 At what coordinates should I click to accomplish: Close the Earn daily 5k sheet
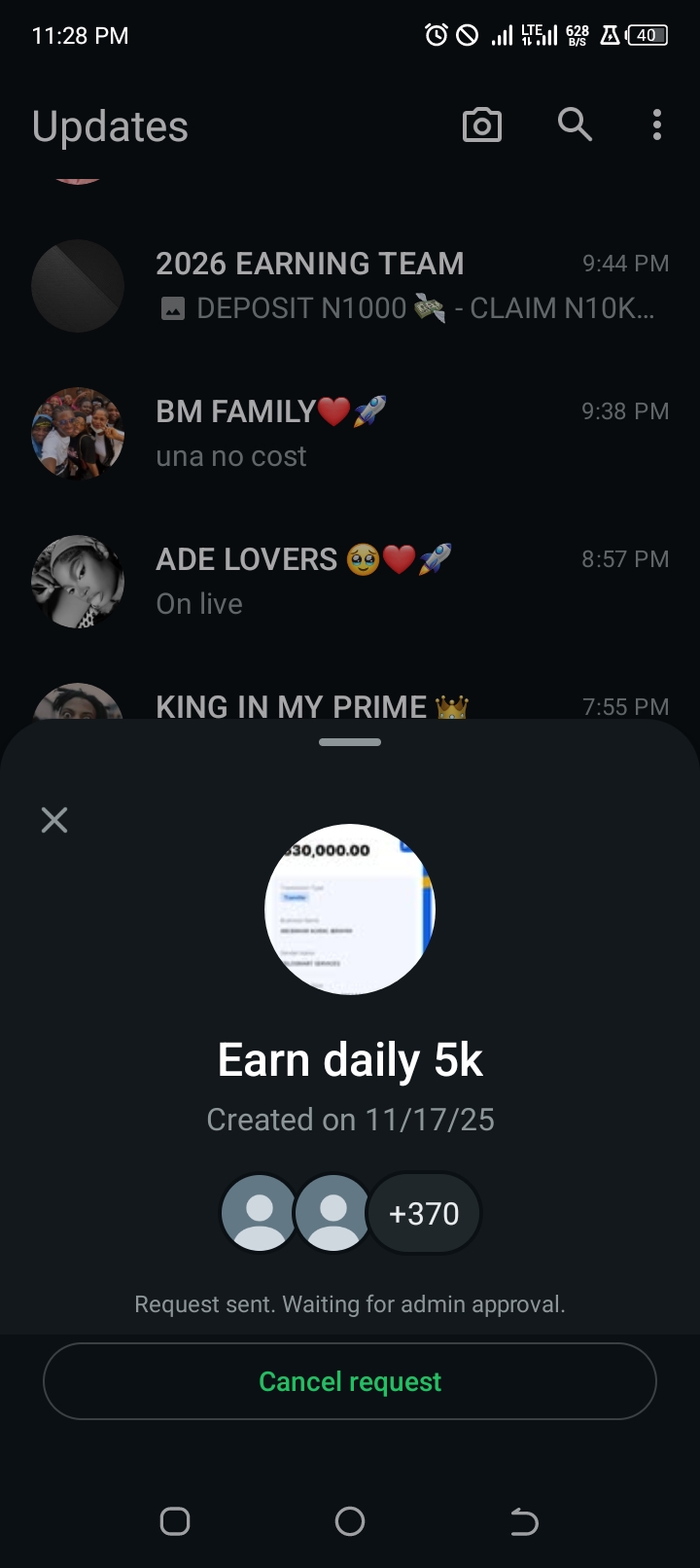(x=54, y=820)
